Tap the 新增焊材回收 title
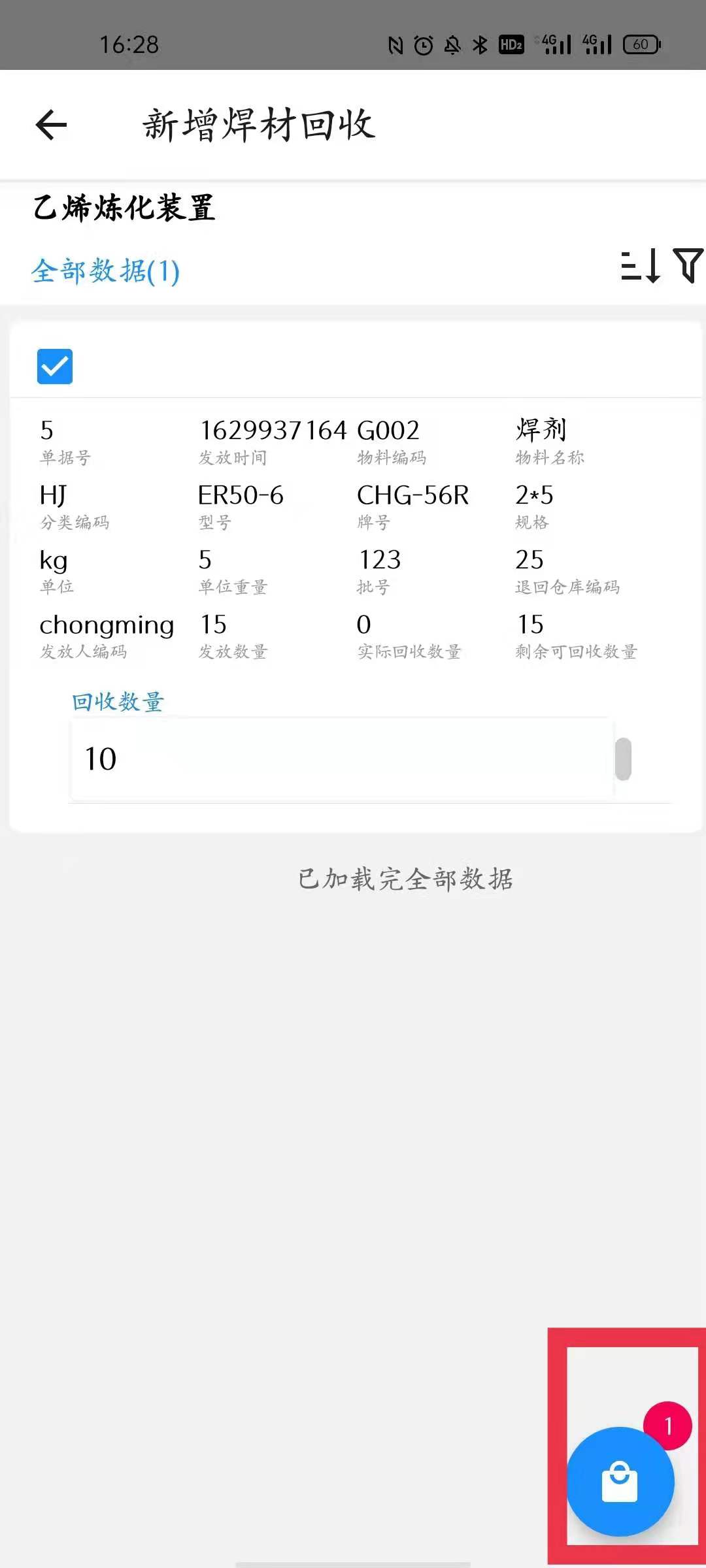The height and width of the screenshot is (1568, 706). (x=258, y=125)
